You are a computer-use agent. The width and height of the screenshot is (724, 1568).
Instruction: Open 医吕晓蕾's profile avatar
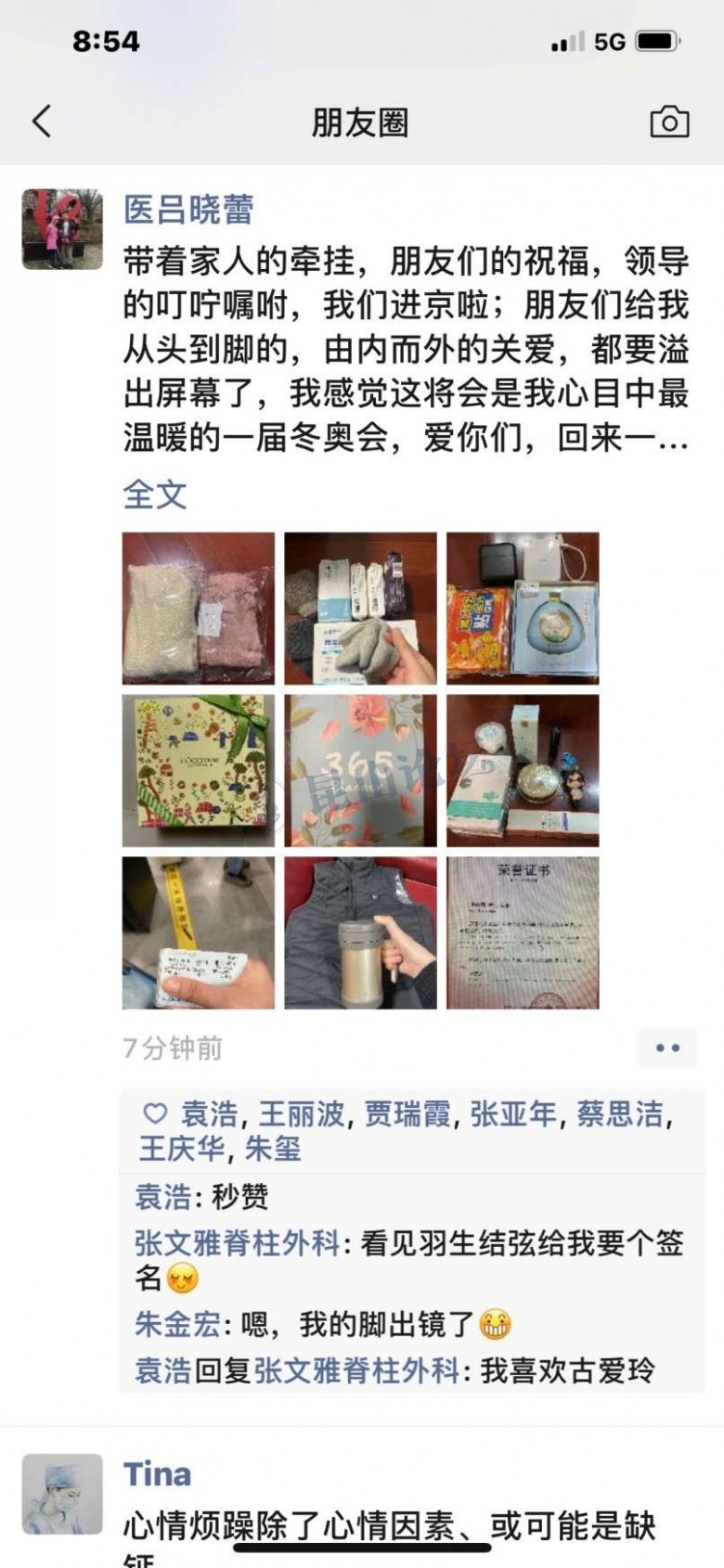[62, 229]
